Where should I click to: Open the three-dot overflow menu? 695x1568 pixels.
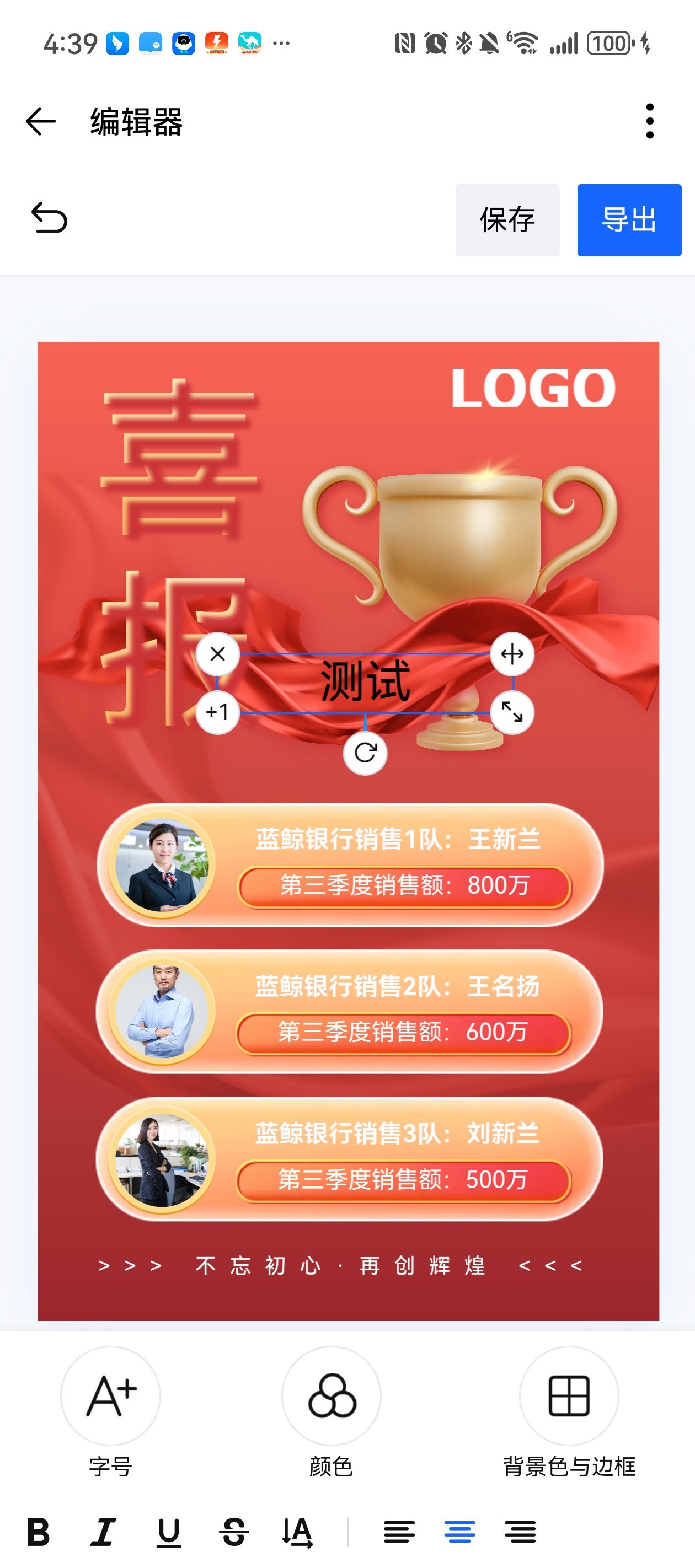coord(649,121)
